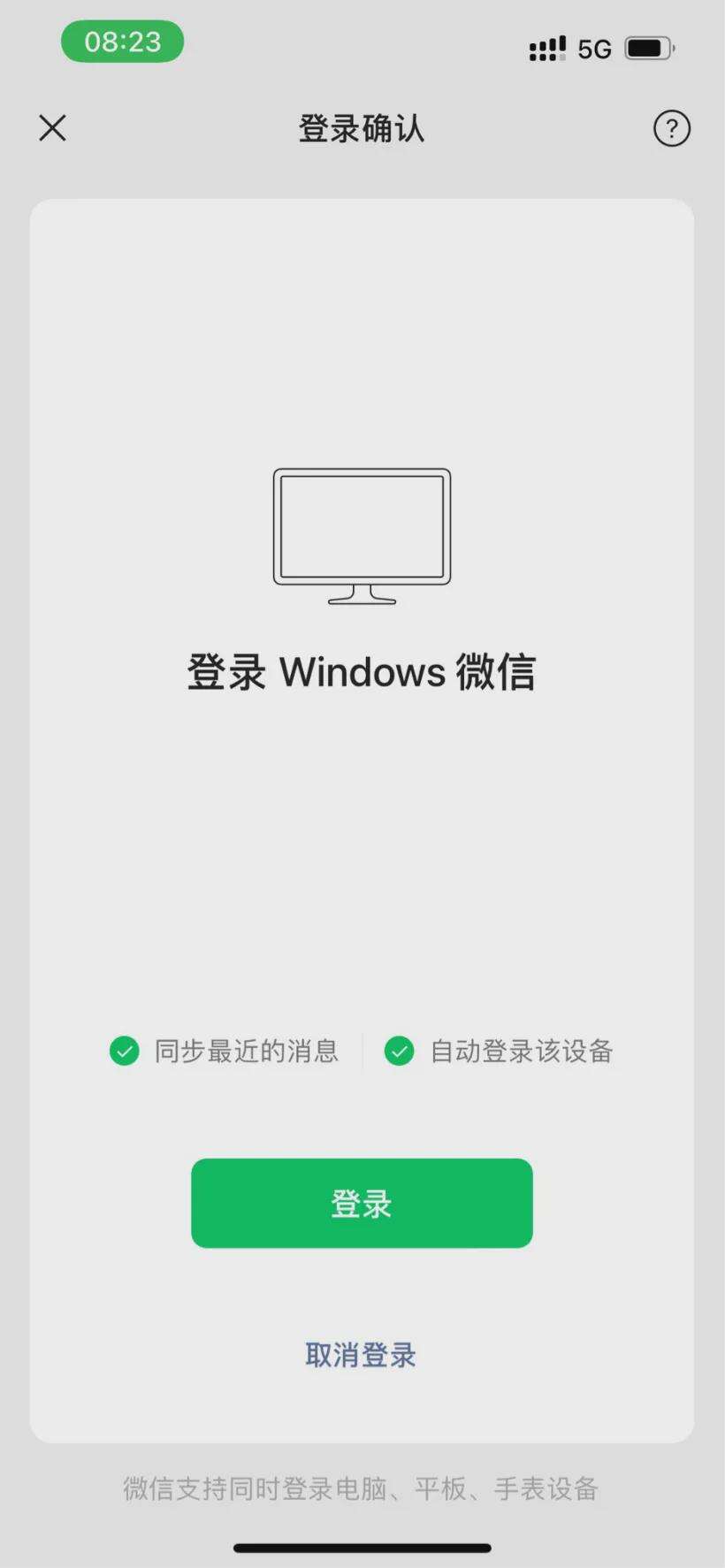Screen dimensions: 725x1568
Task: Close the login confirmation screen
Action: click(53, 128)
